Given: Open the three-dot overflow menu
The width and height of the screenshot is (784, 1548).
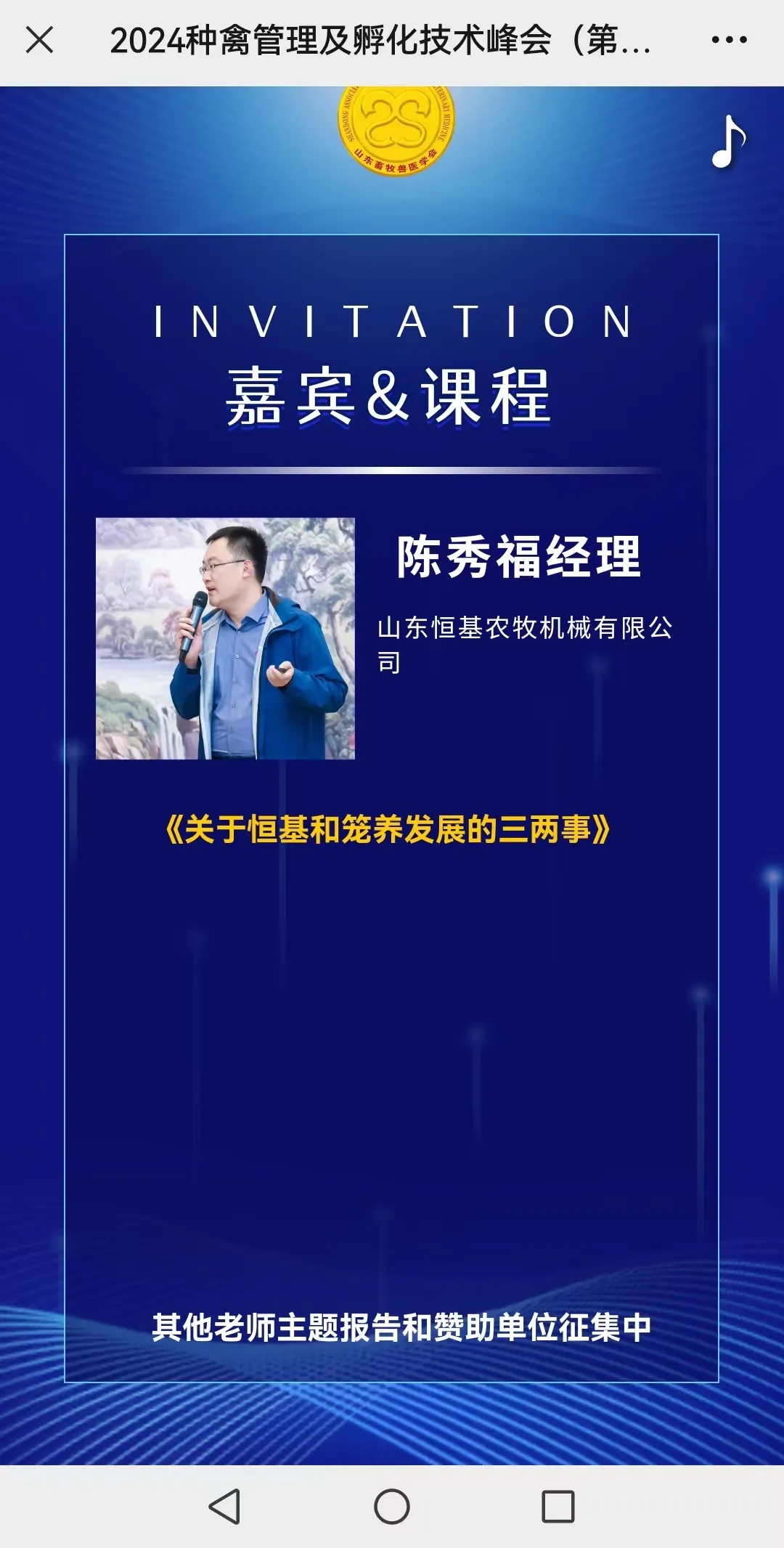Looking at the screenshot, I should pyautogui.click(x=729, y=40).
